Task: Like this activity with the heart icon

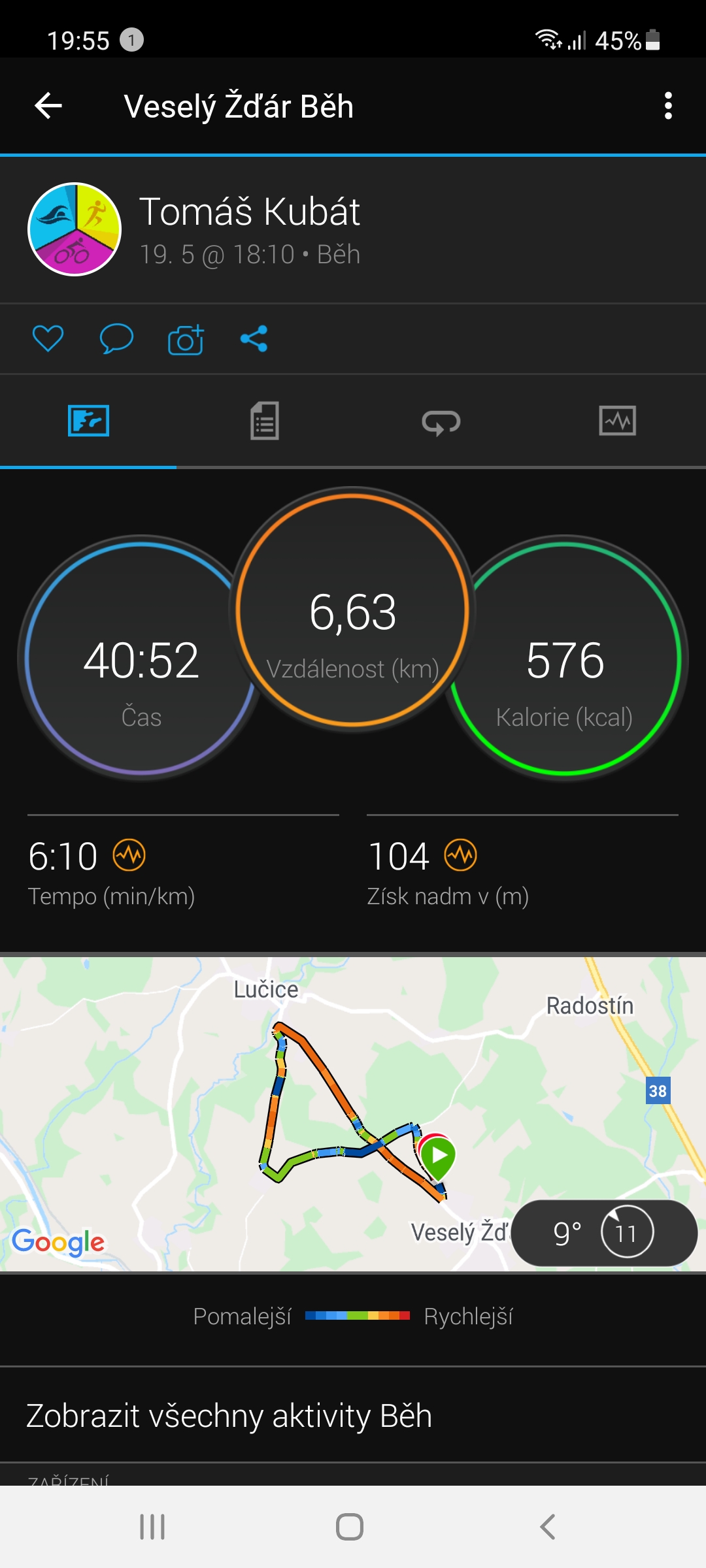Action: [x=48, y=338]
